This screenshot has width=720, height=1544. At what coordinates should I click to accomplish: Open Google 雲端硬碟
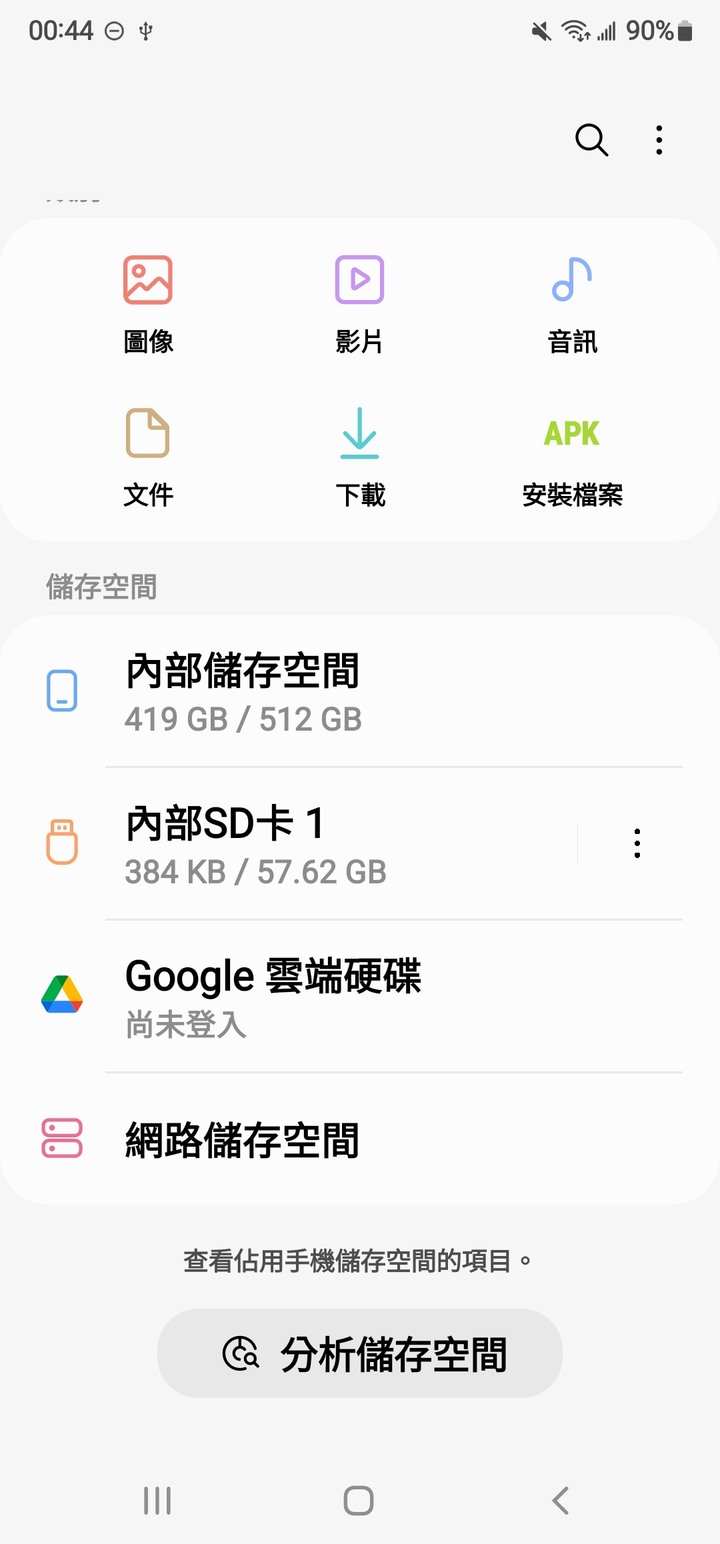pos(360,996)
